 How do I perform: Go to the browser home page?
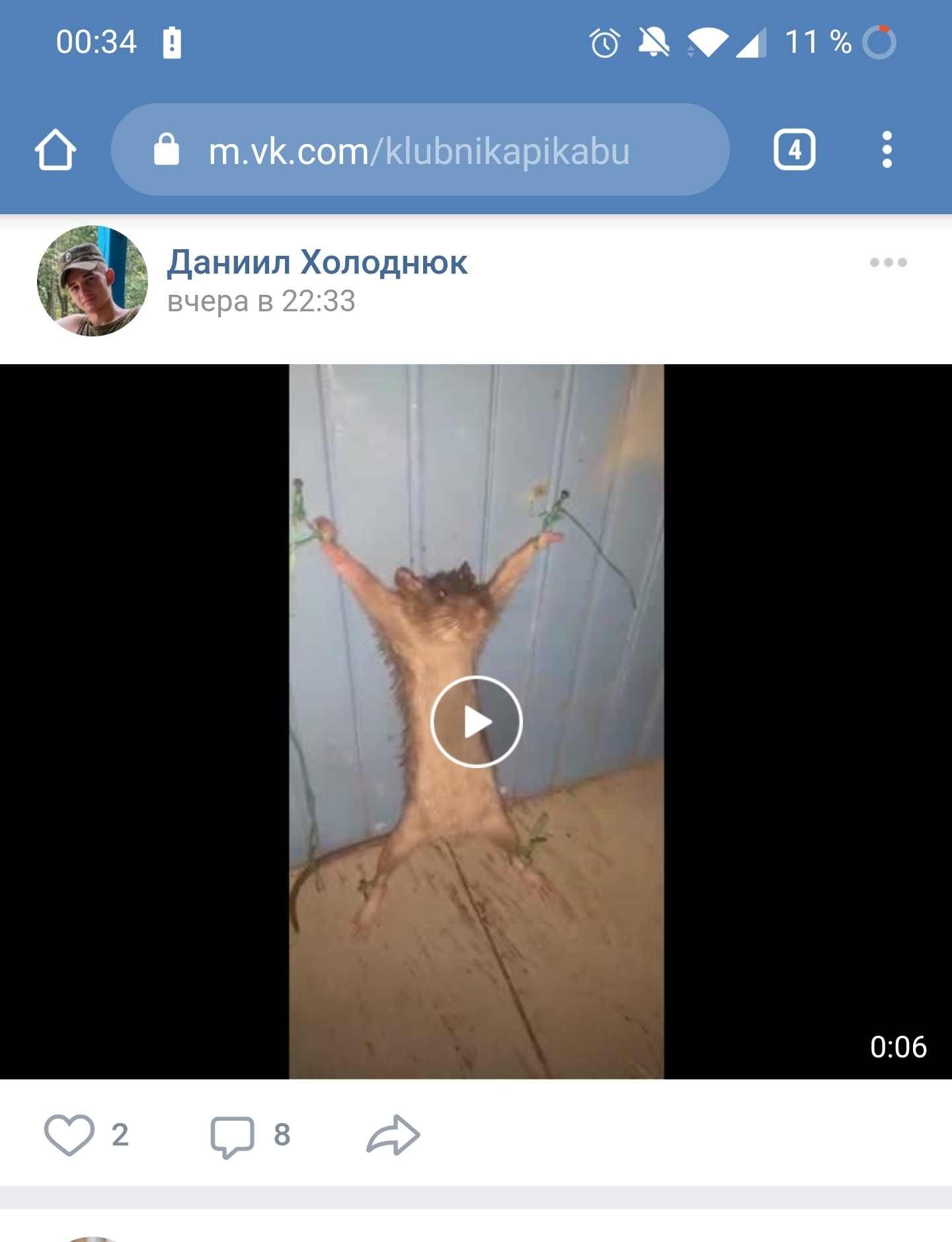point(56,150)
